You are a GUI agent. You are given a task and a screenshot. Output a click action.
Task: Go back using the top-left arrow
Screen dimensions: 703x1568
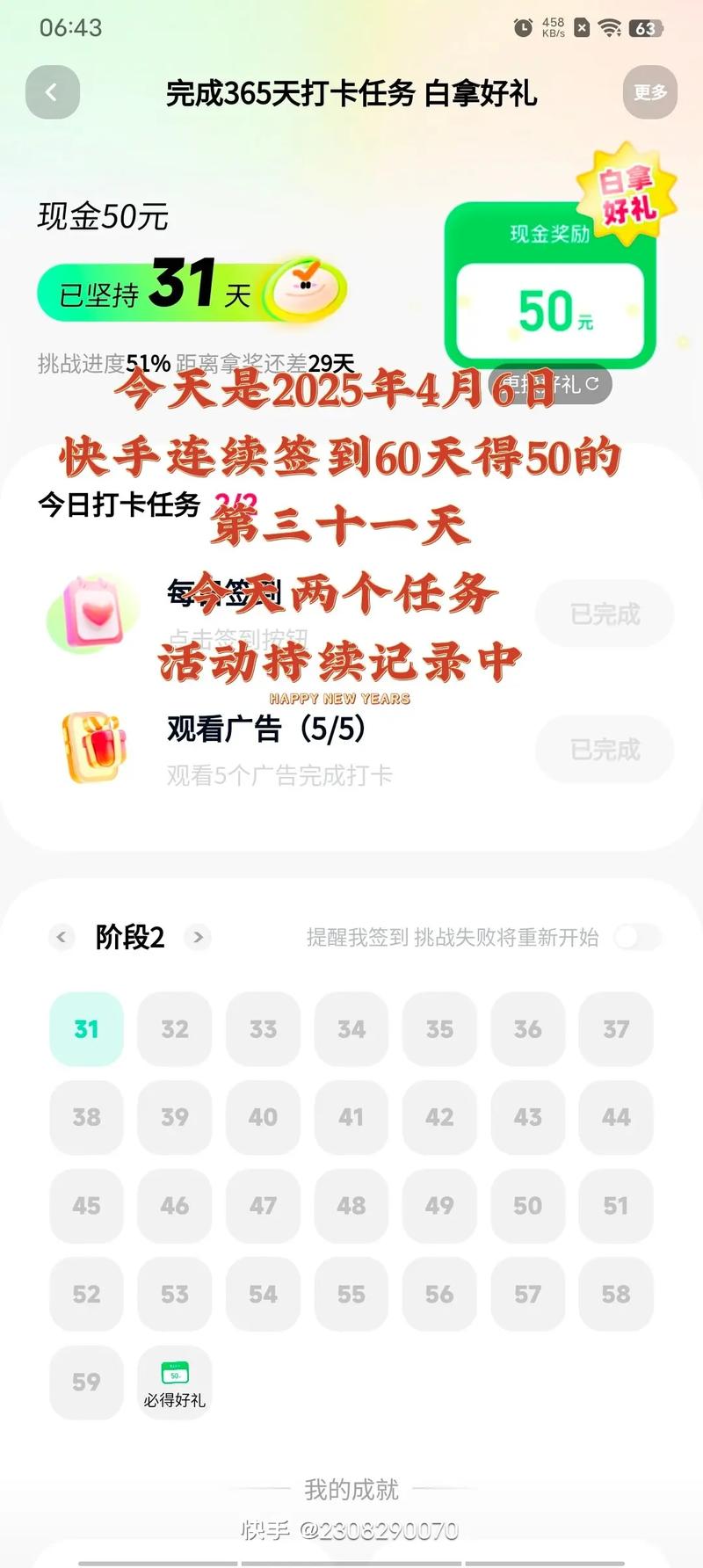[53, 92]
